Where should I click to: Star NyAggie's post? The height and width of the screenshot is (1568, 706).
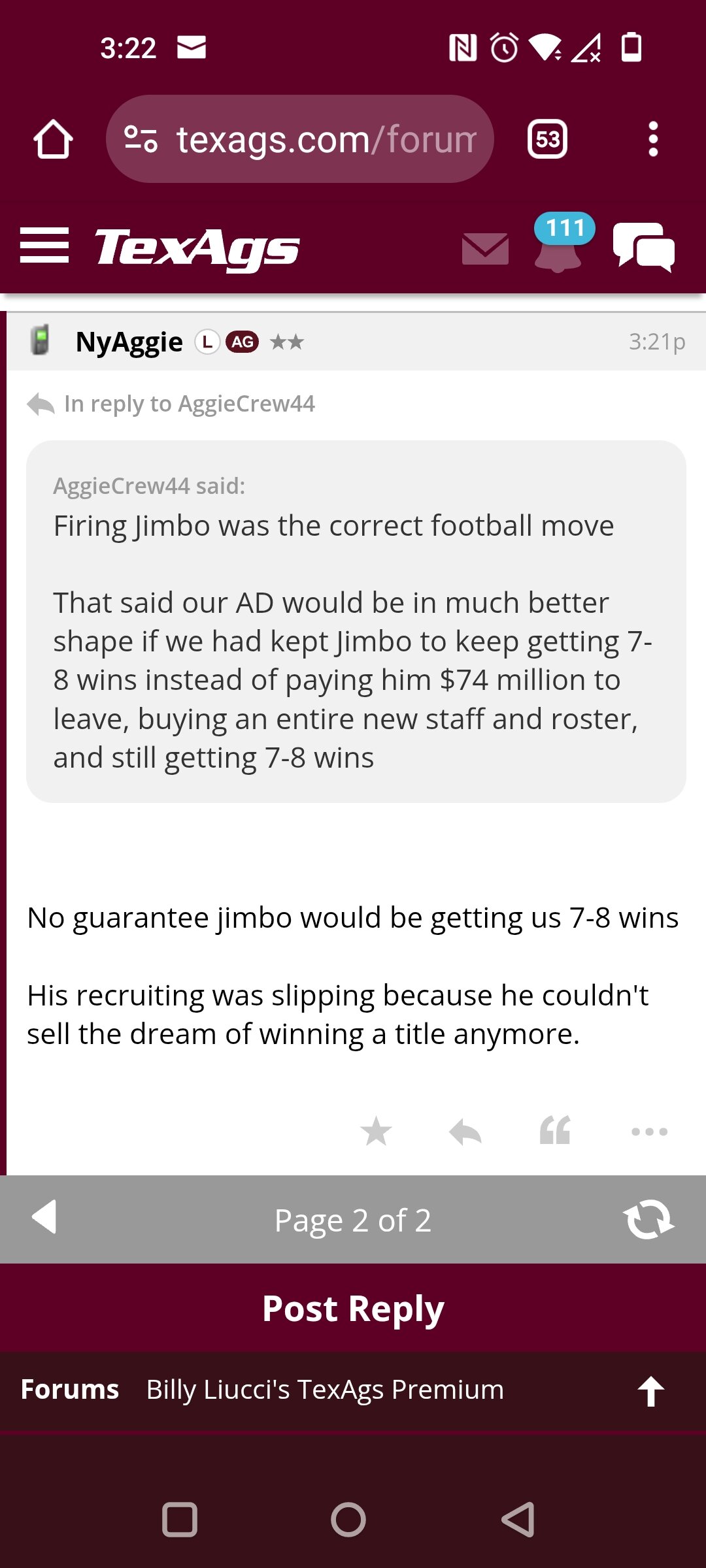[376, 1131]
